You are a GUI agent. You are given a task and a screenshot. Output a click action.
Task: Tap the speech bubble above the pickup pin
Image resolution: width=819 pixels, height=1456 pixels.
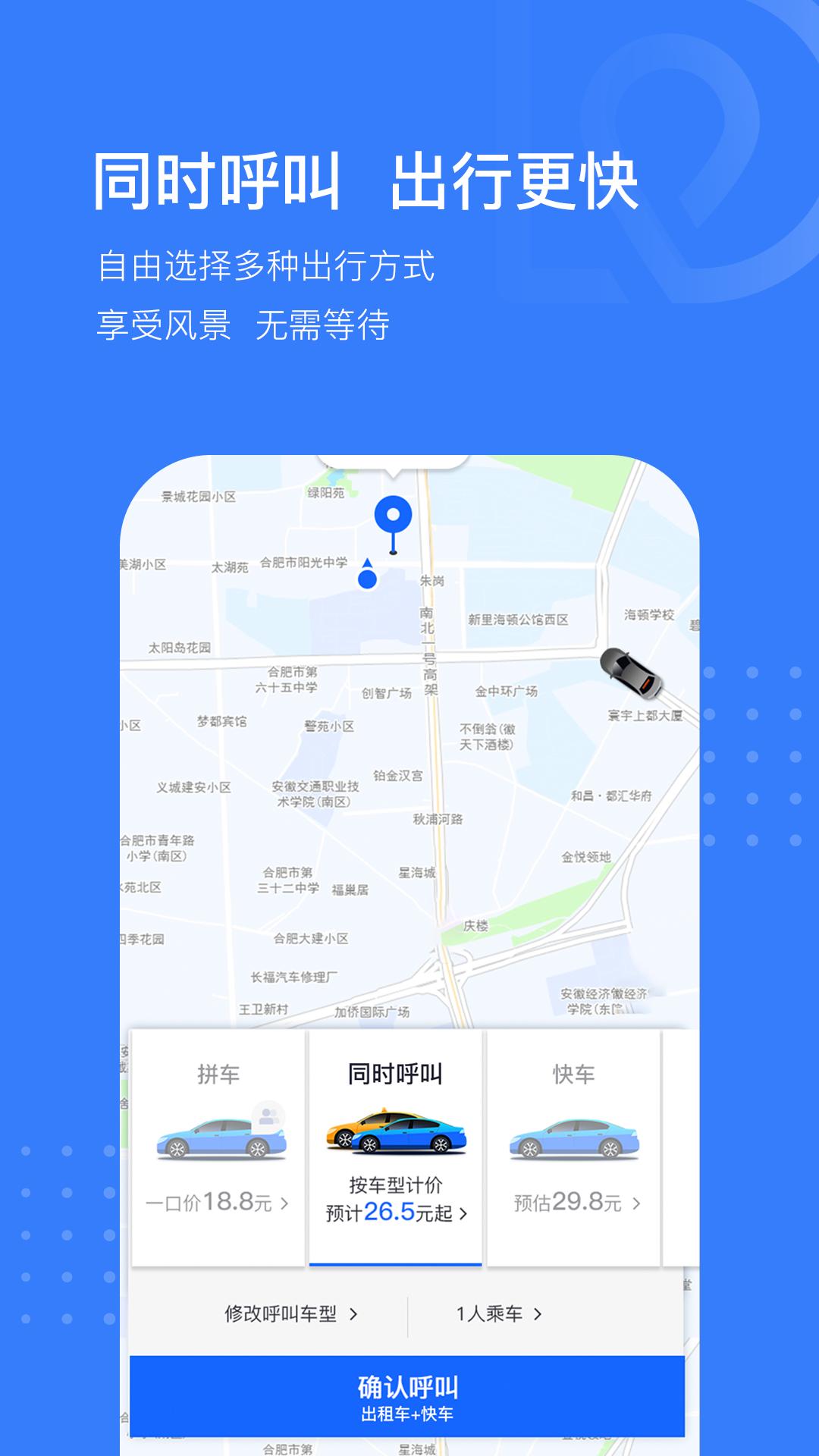click(x=393, y=464)
